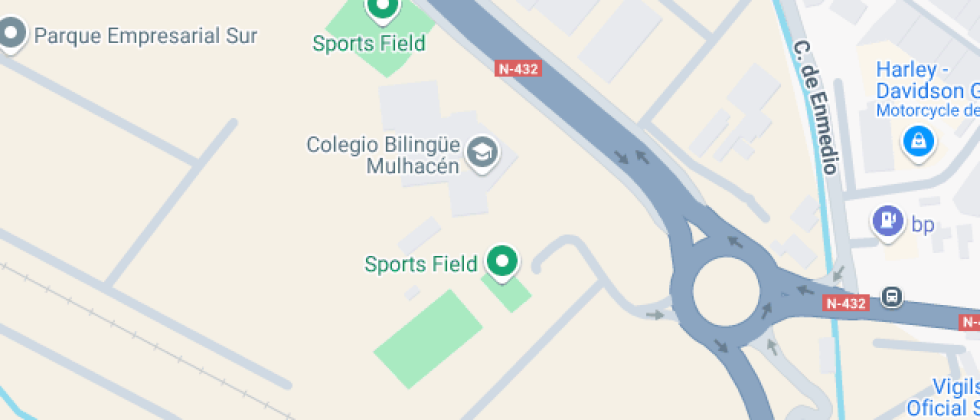Select the Parque Empresarial Sur place pin

[12, 36]
